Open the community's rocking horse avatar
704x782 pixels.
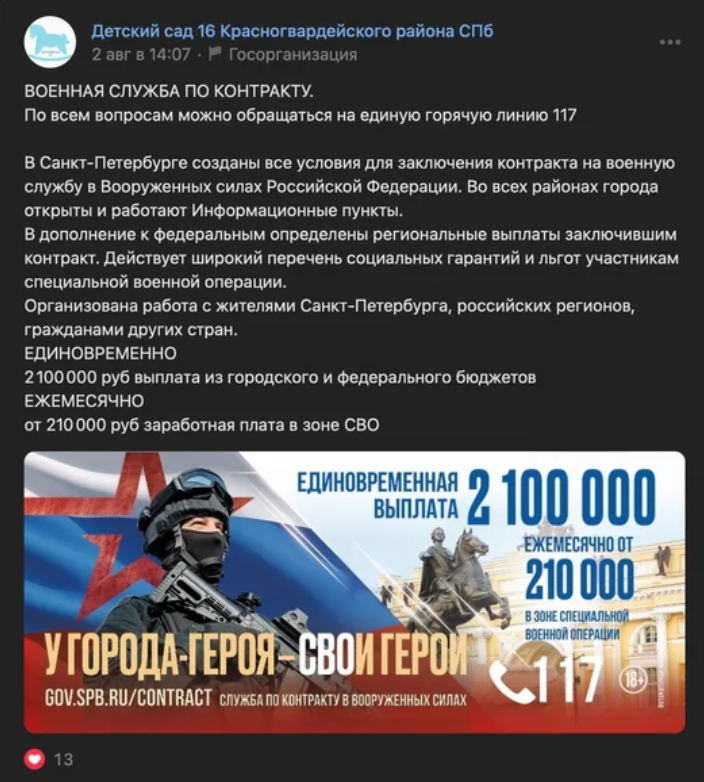[x=50, y=42]
